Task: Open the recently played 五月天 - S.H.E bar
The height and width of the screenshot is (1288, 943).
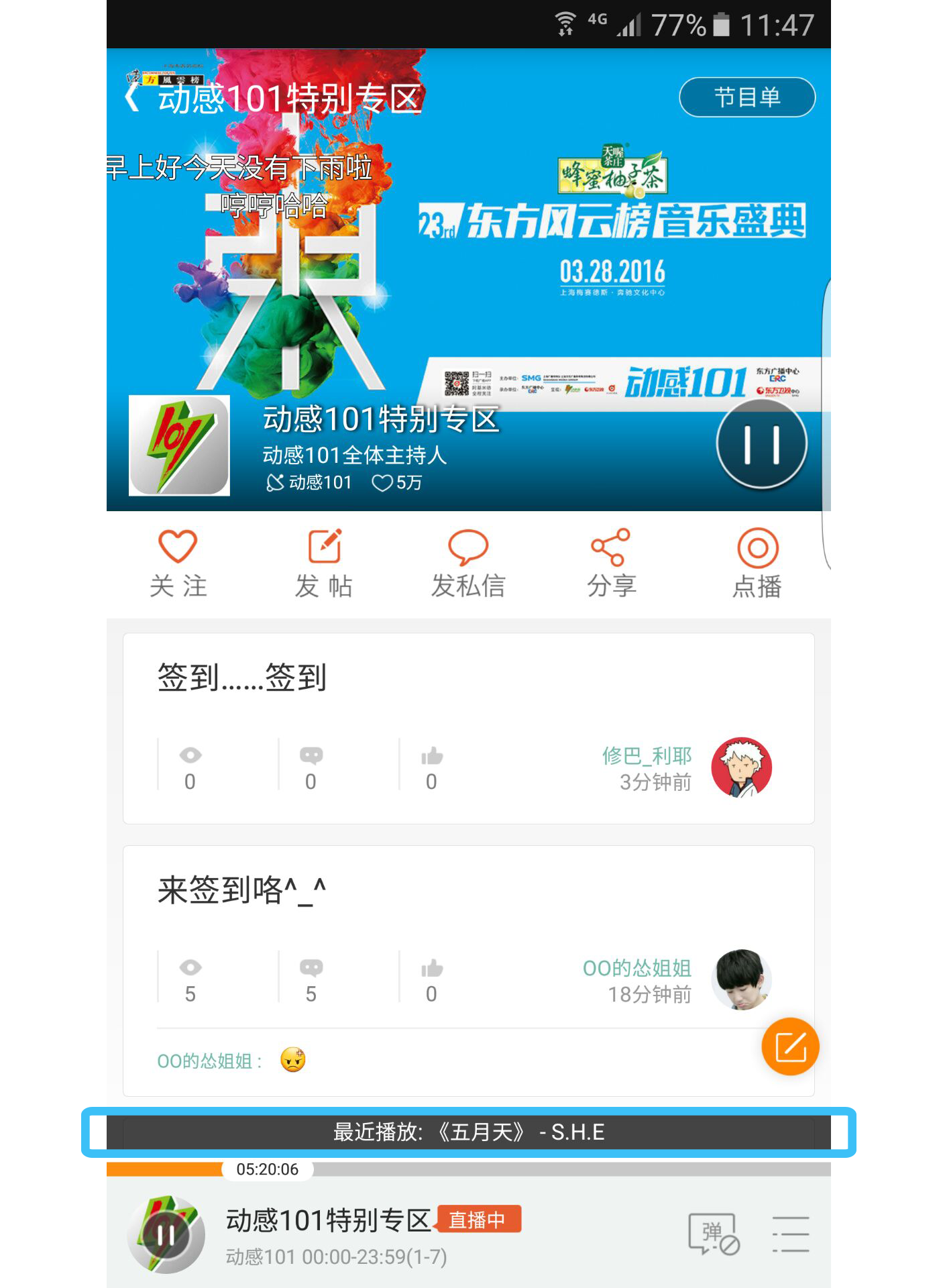Action: point(468,1132)
